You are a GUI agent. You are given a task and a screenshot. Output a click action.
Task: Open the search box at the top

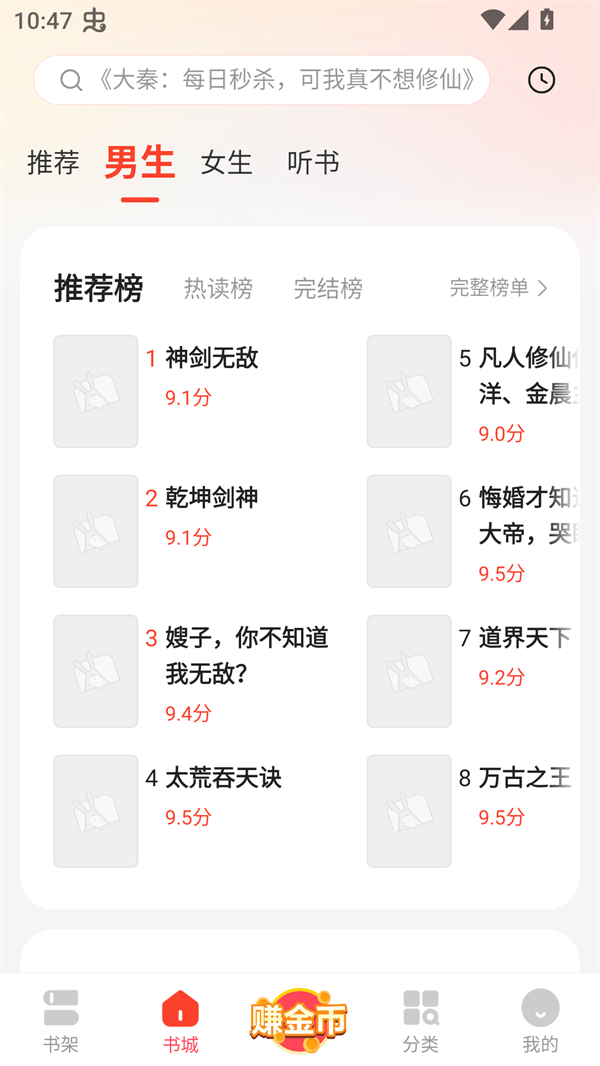pyautogui.click(x=262, y=80)
